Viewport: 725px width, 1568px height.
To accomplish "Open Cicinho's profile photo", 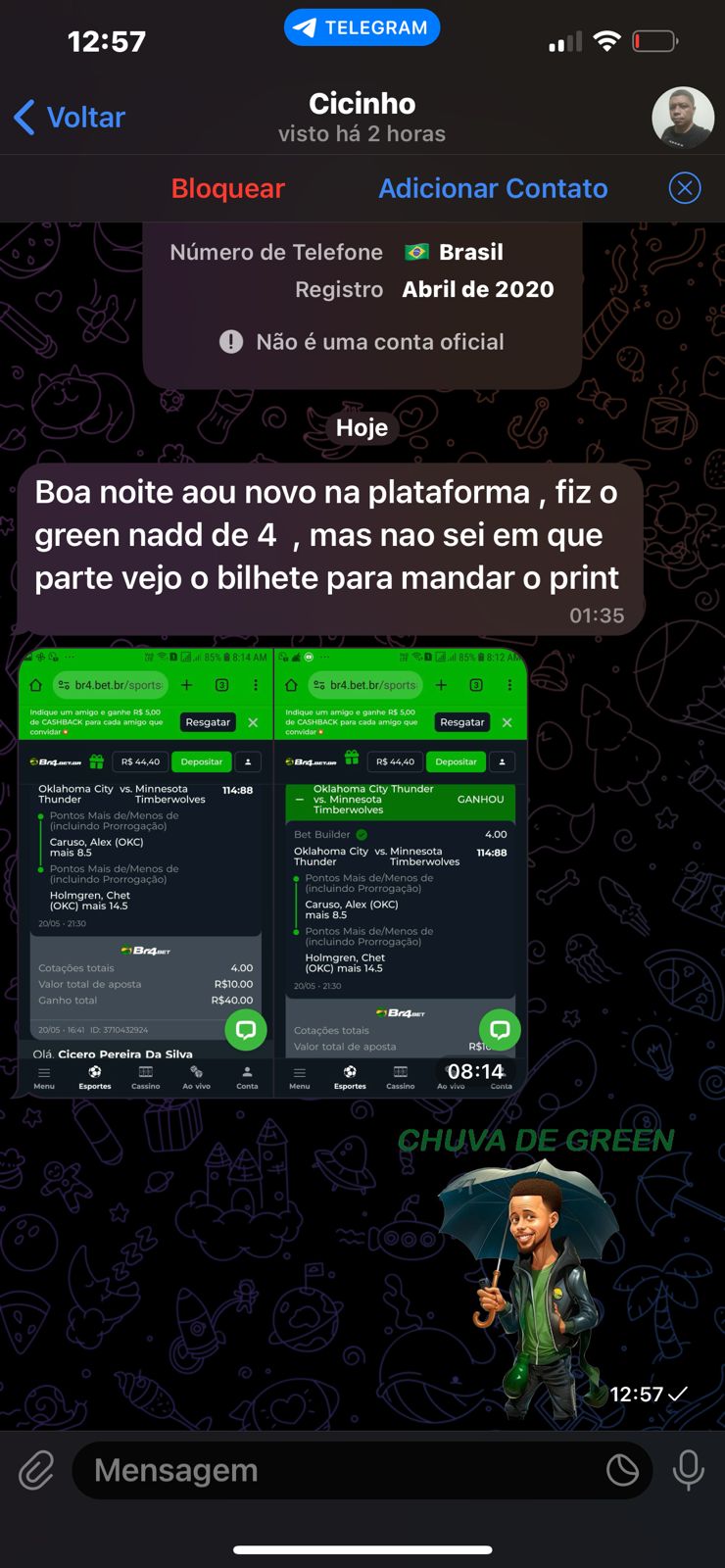I will pyautogui.click(x=683, y=118).
